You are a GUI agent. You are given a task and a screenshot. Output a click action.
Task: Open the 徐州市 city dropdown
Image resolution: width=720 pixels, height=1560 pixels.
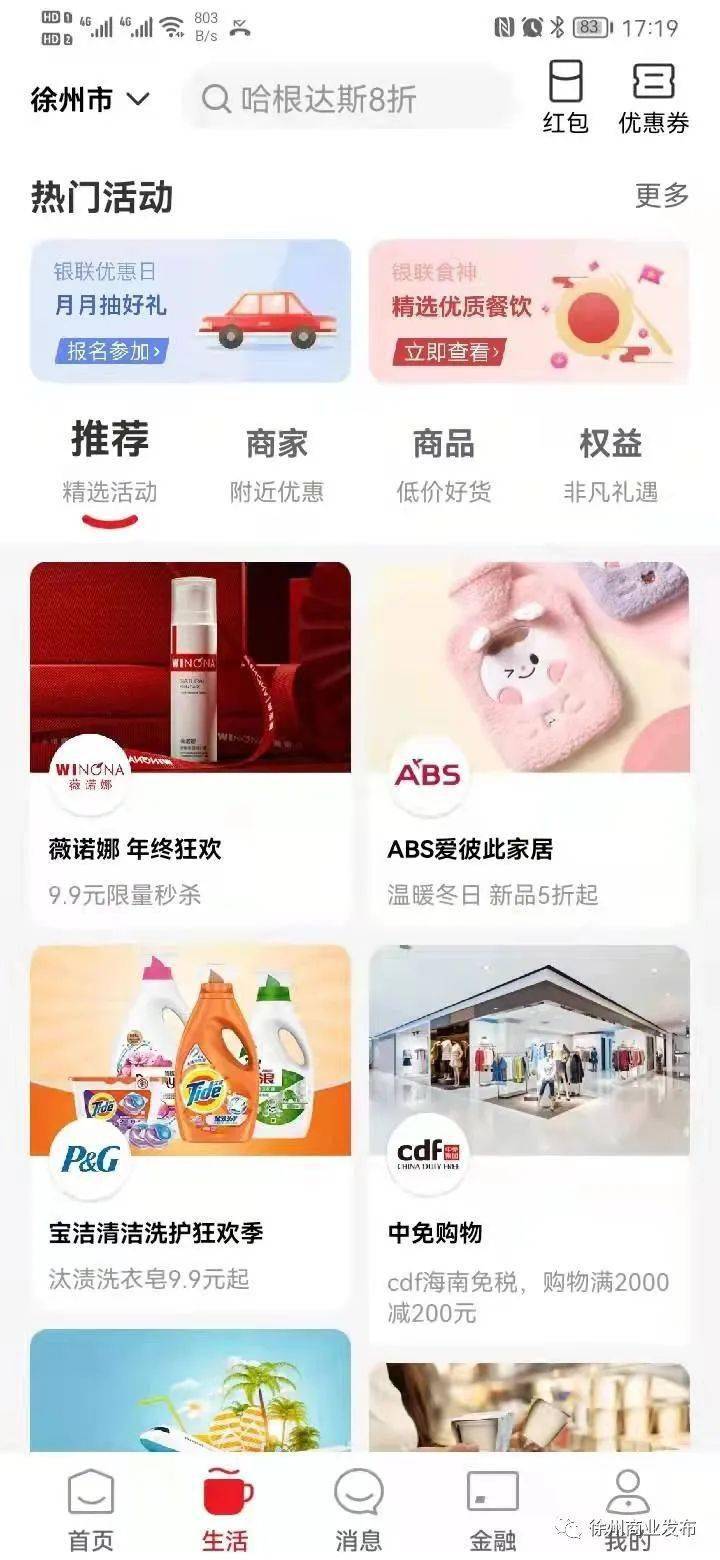coord(90,100)
